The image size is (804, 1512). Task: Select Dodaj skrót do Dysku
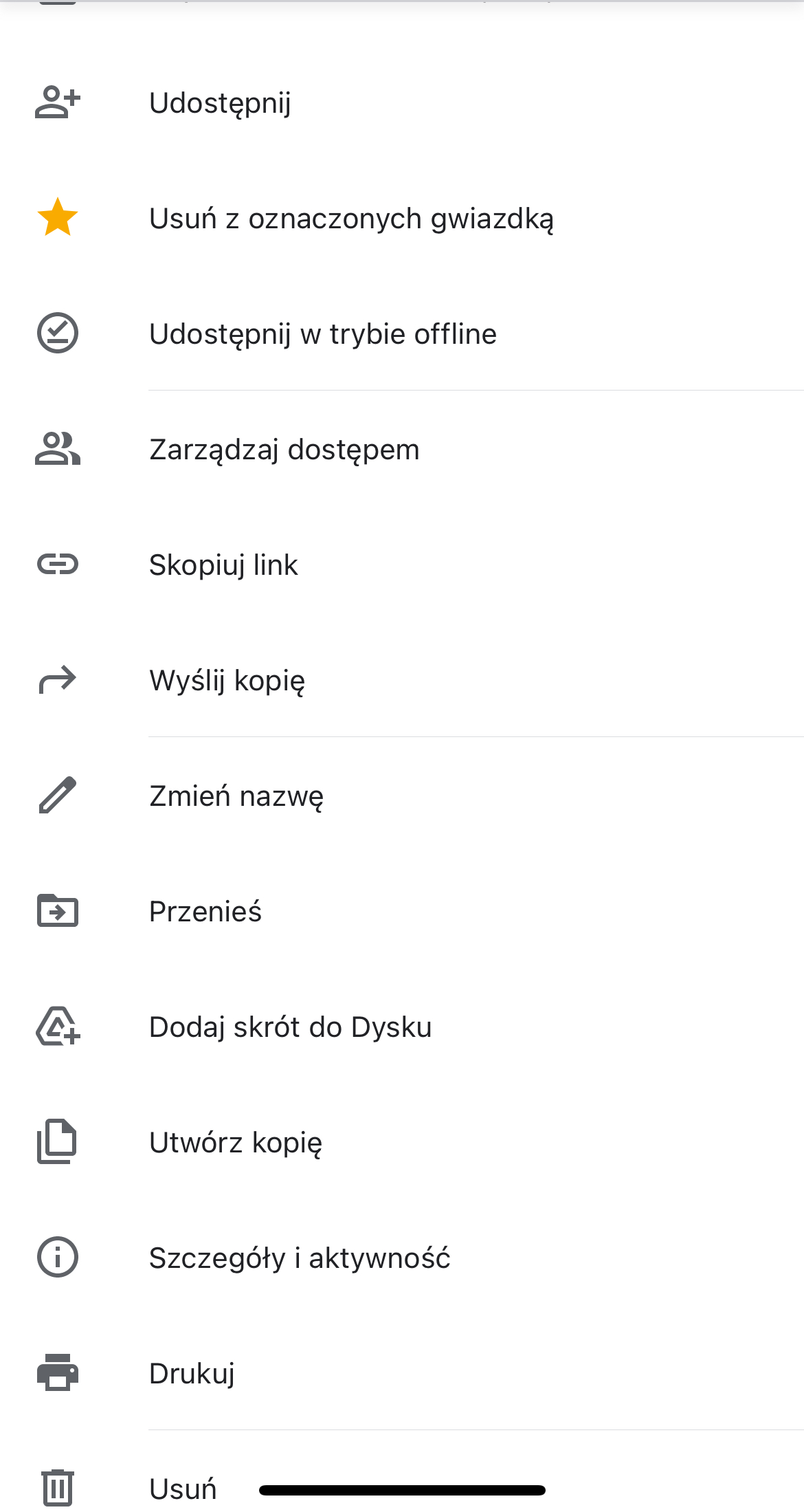click(x=290, y=1027)
